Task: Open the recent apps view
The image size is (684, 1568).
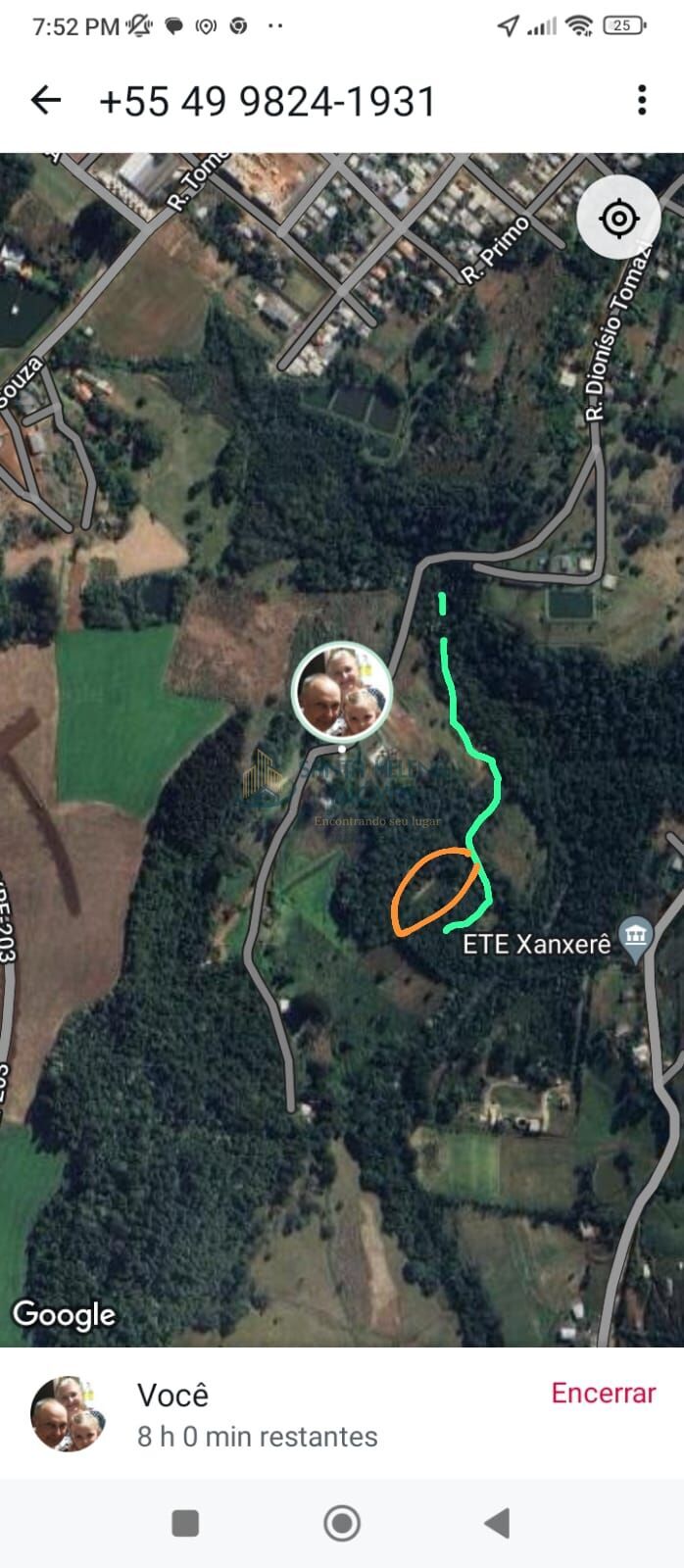Action: [x=185, y=1523]
